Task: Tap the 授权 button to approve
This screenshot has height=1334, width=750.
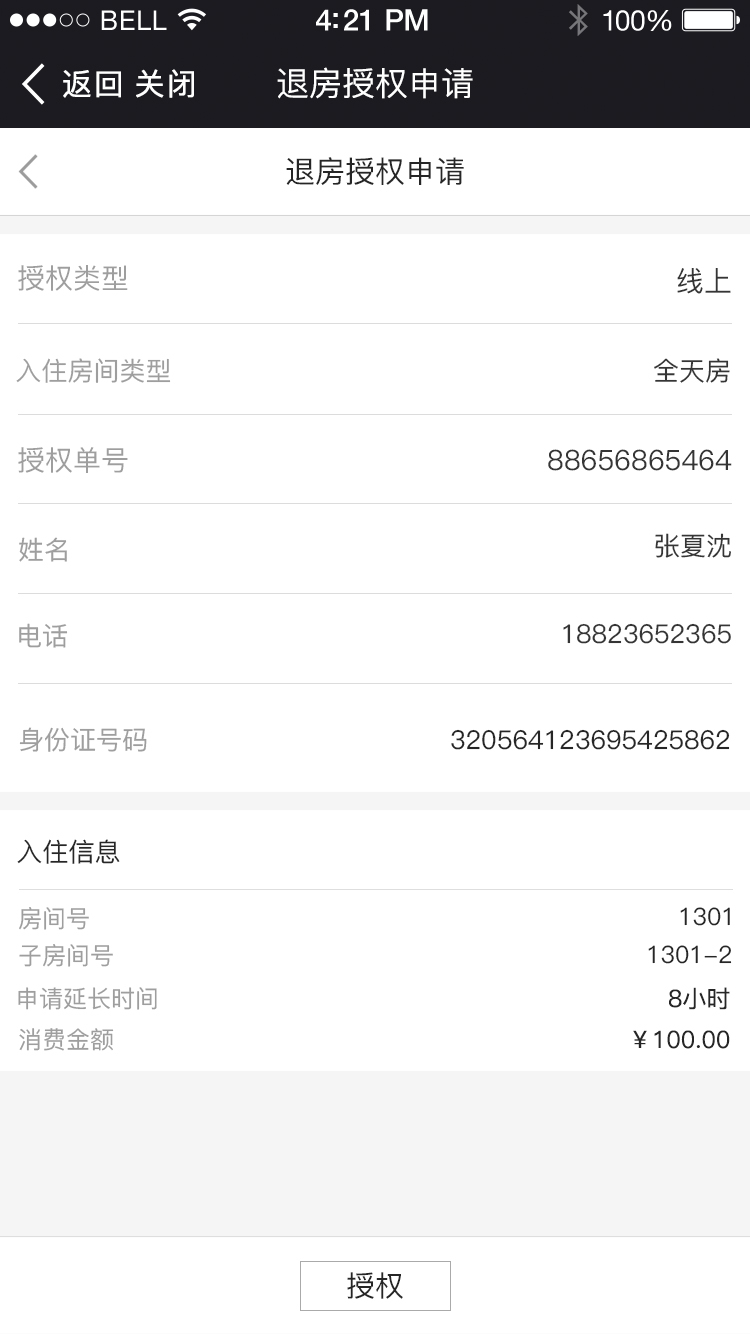Action: point(375,1286)
